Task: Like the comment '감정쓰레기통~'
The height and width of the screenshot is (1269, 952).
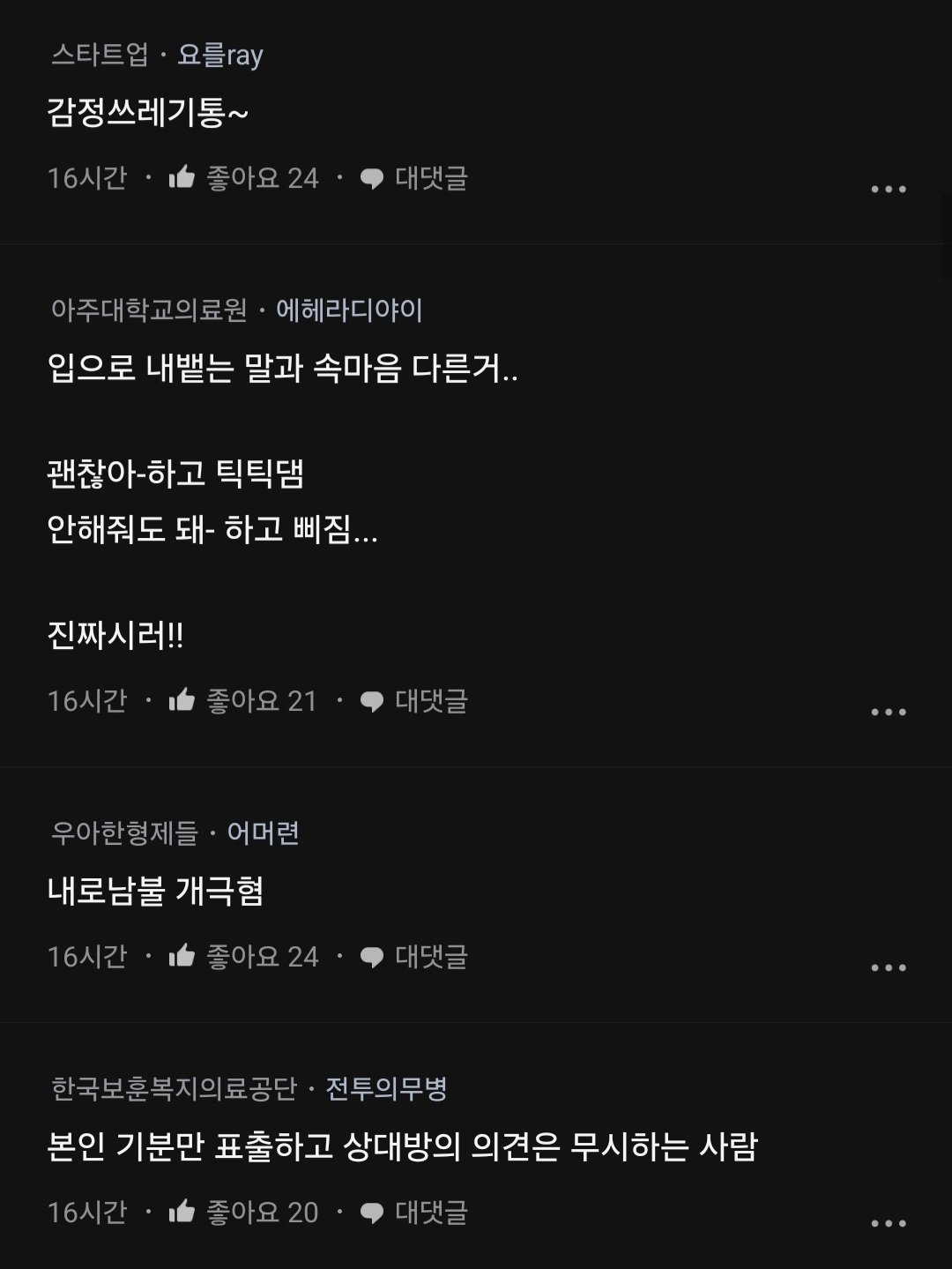Action: [243, 178]
